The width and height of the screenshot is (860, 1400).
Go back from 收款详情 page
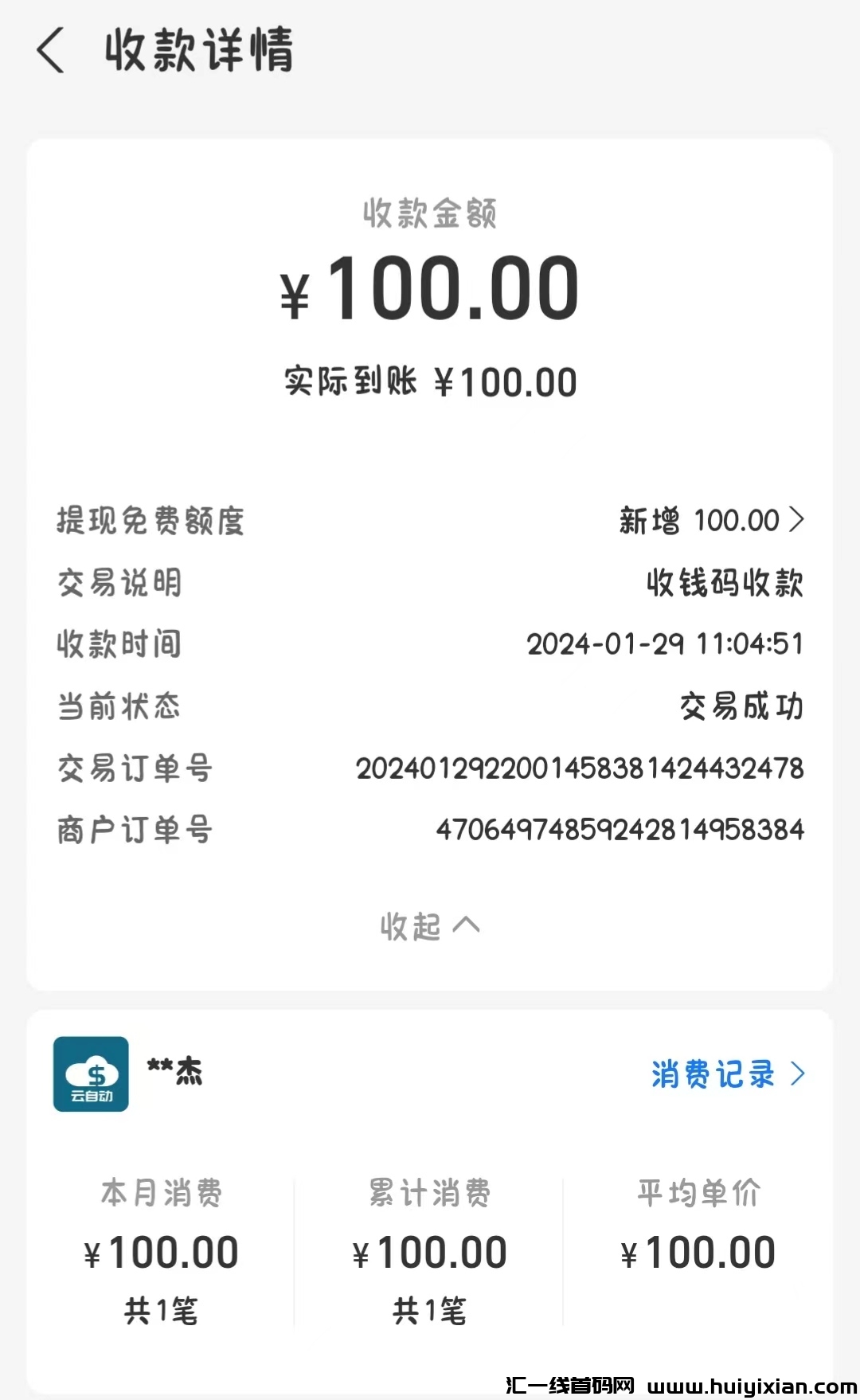pyautogui.click(x=50, y=50)
